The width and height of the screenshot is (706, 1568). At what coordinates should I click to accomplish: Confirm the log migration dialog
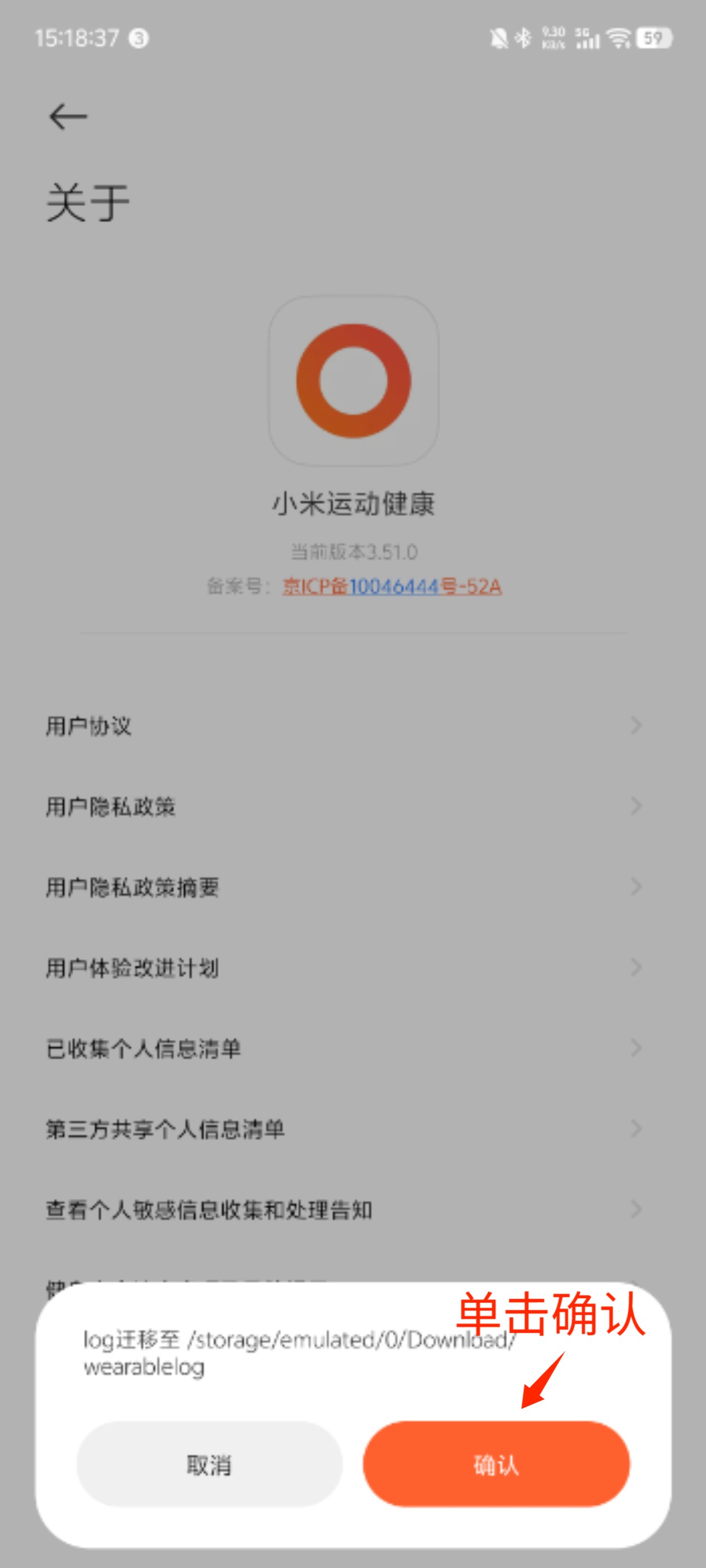[496, 1463]
